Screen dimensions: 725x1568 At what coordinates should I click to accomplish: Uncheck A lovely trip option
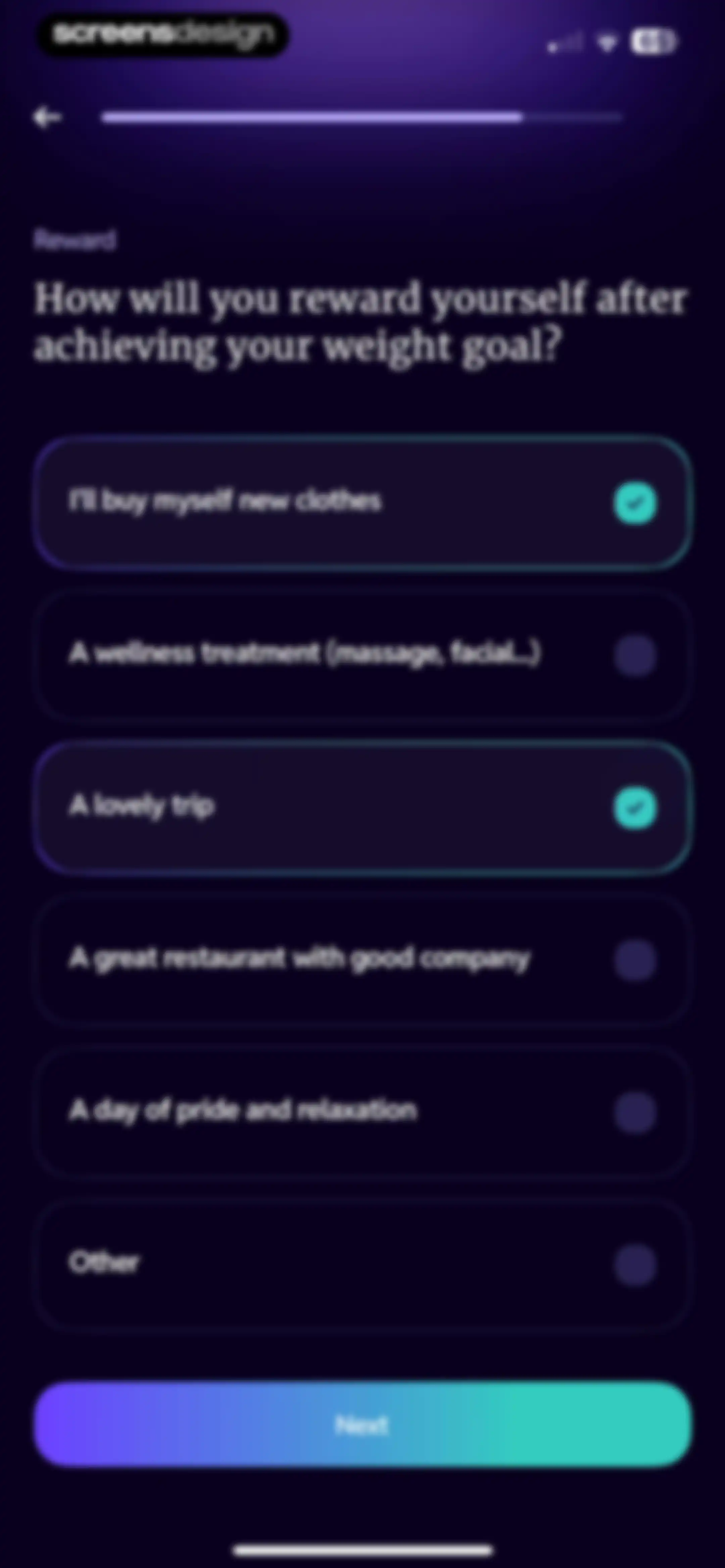363,808
